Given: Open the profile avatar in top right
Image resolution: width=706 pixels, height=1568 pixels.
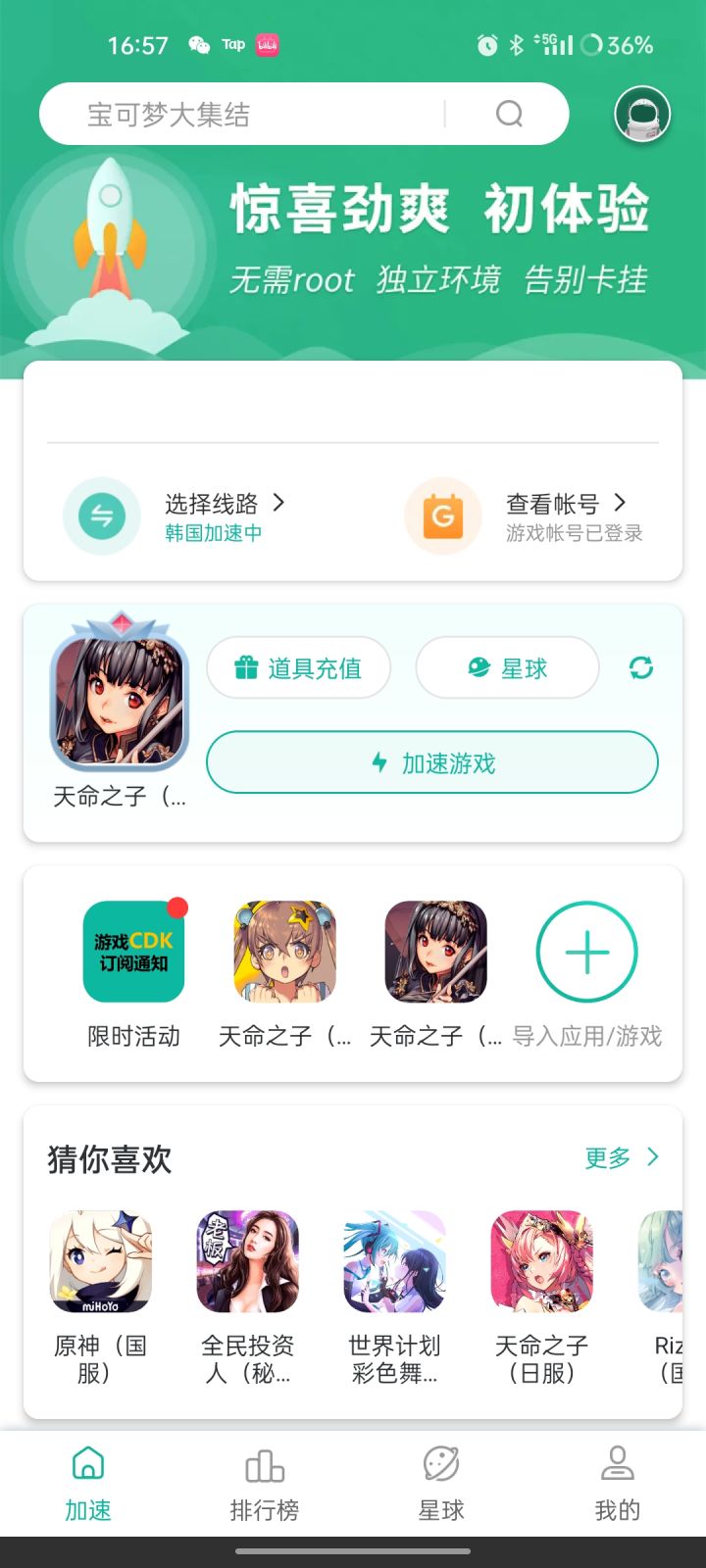Looking at the screenshot, I should tap(642, 114).
